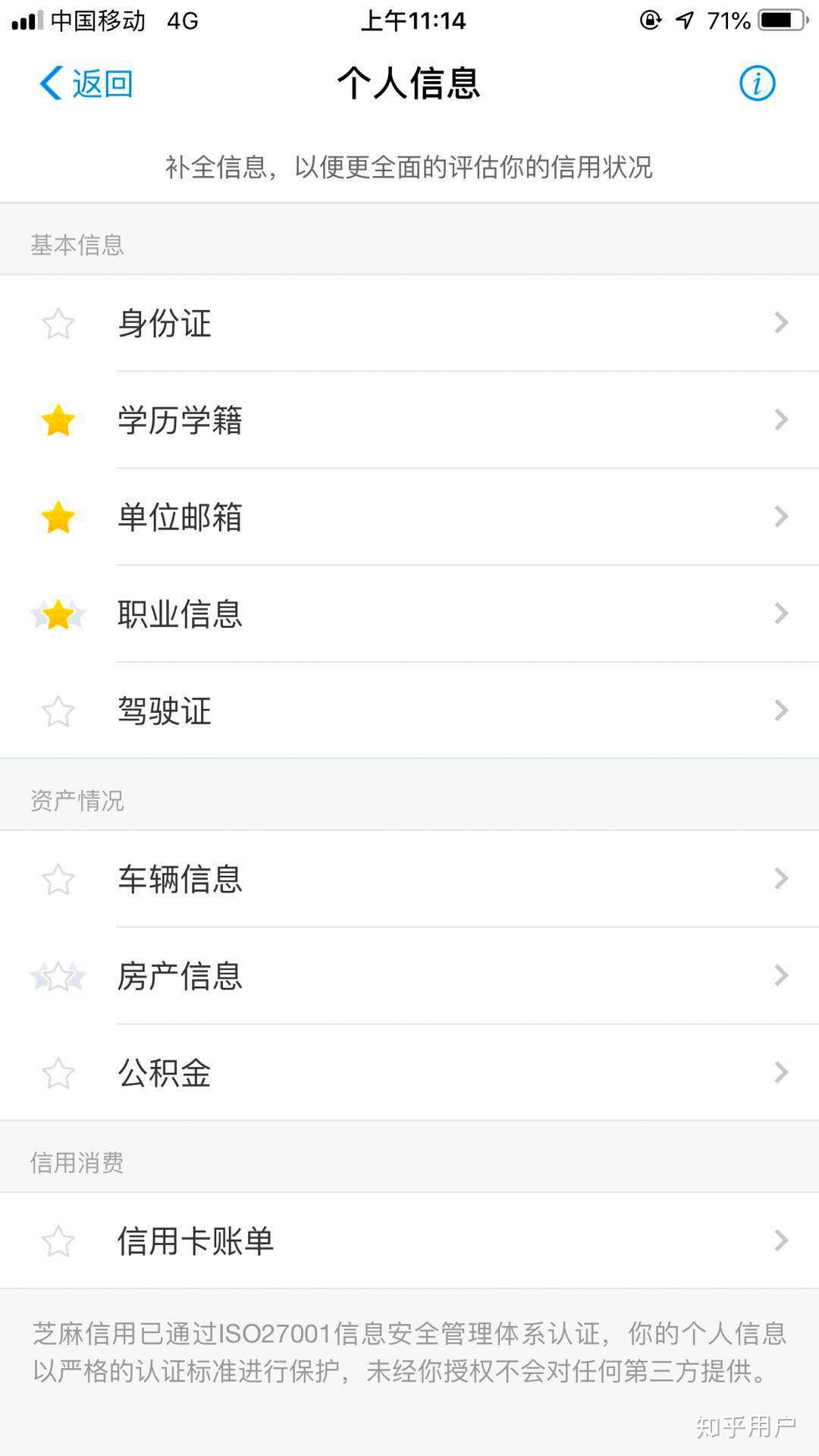
Task: Open the 身份证 row
Action: pyautogui.click(x=409, y=323)
